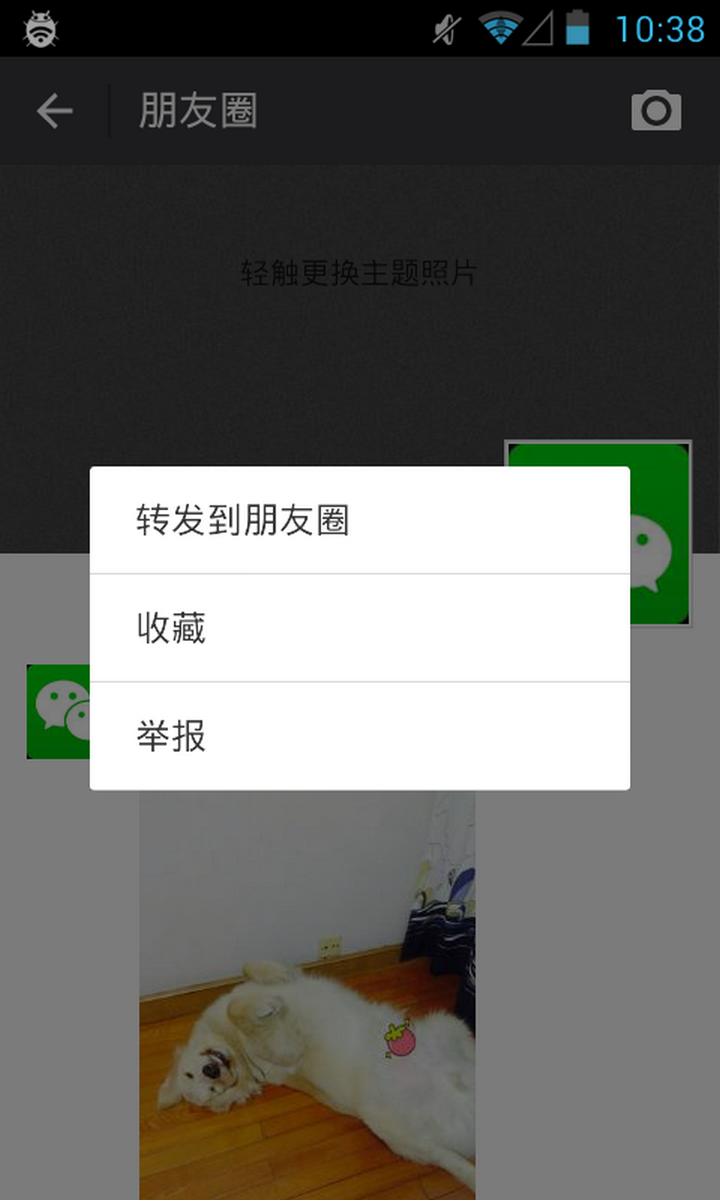Select 转发到朋友圈 option
Screen dimensions: 720x1200
(x=360, y=521)
